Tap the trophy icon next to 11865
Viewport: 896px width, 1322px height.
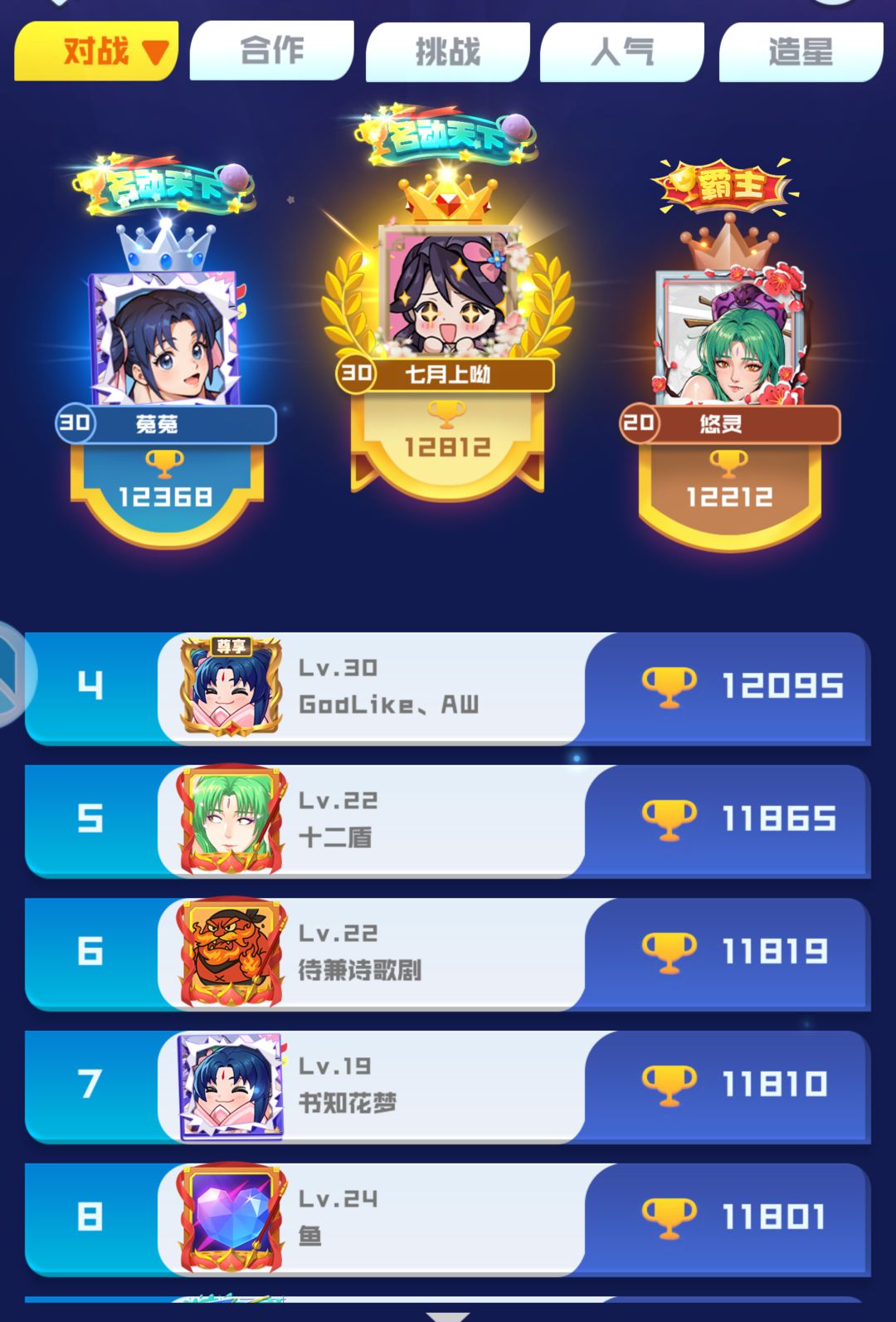coord(669,820)
